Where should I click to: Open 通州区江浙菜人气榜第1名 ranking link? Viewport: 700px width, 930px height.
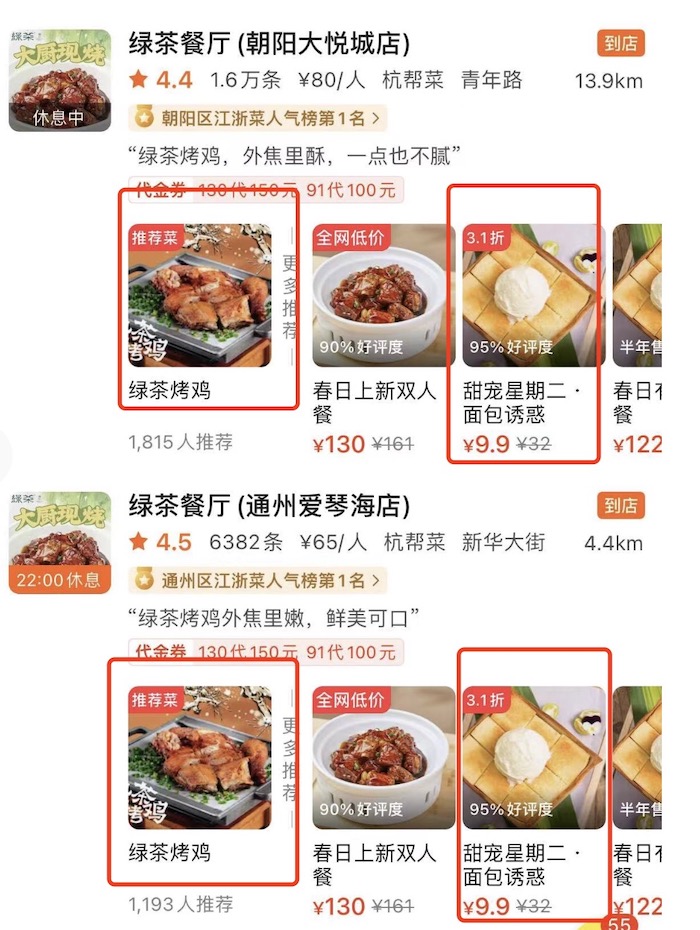258,580
